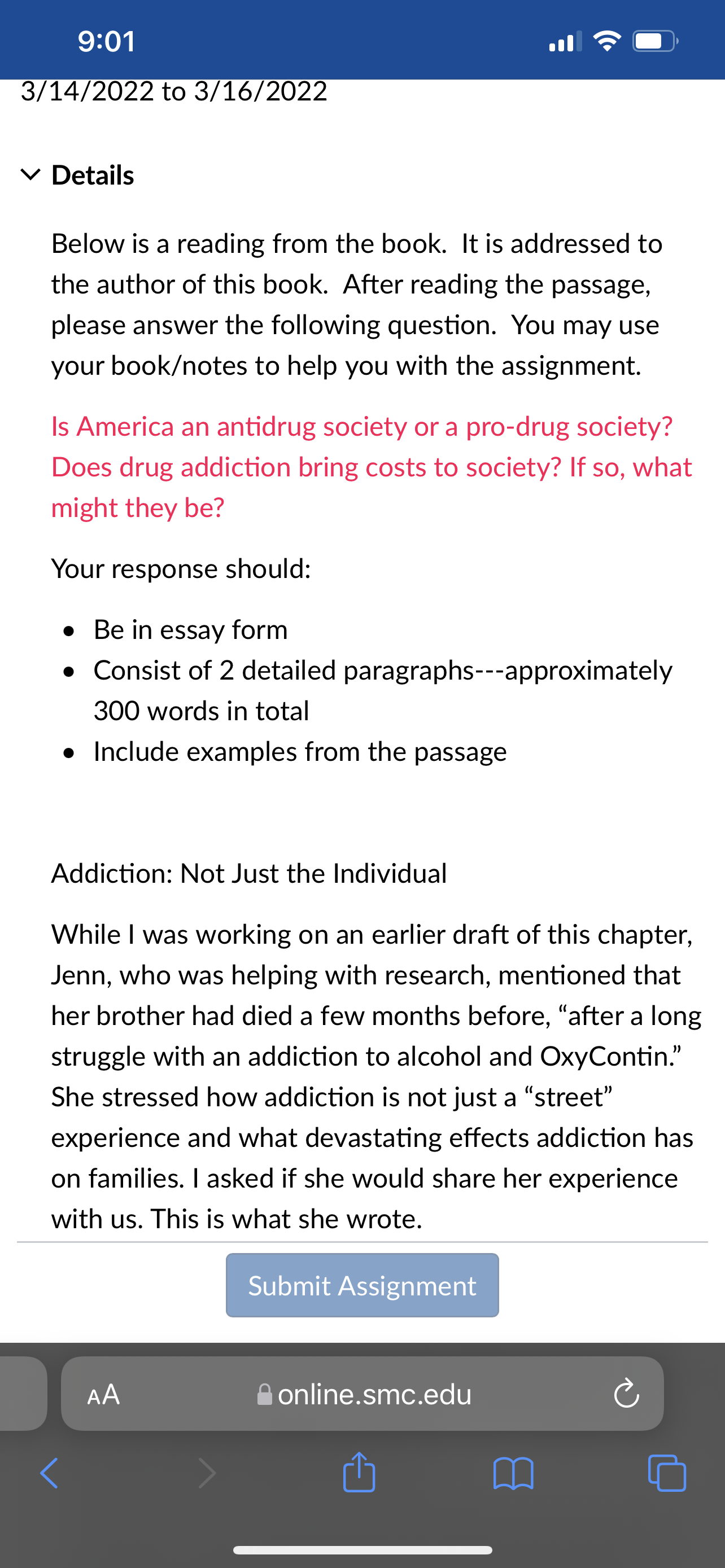
Task: Show all open Safari tabs
Action: (x=667, y=1473)
